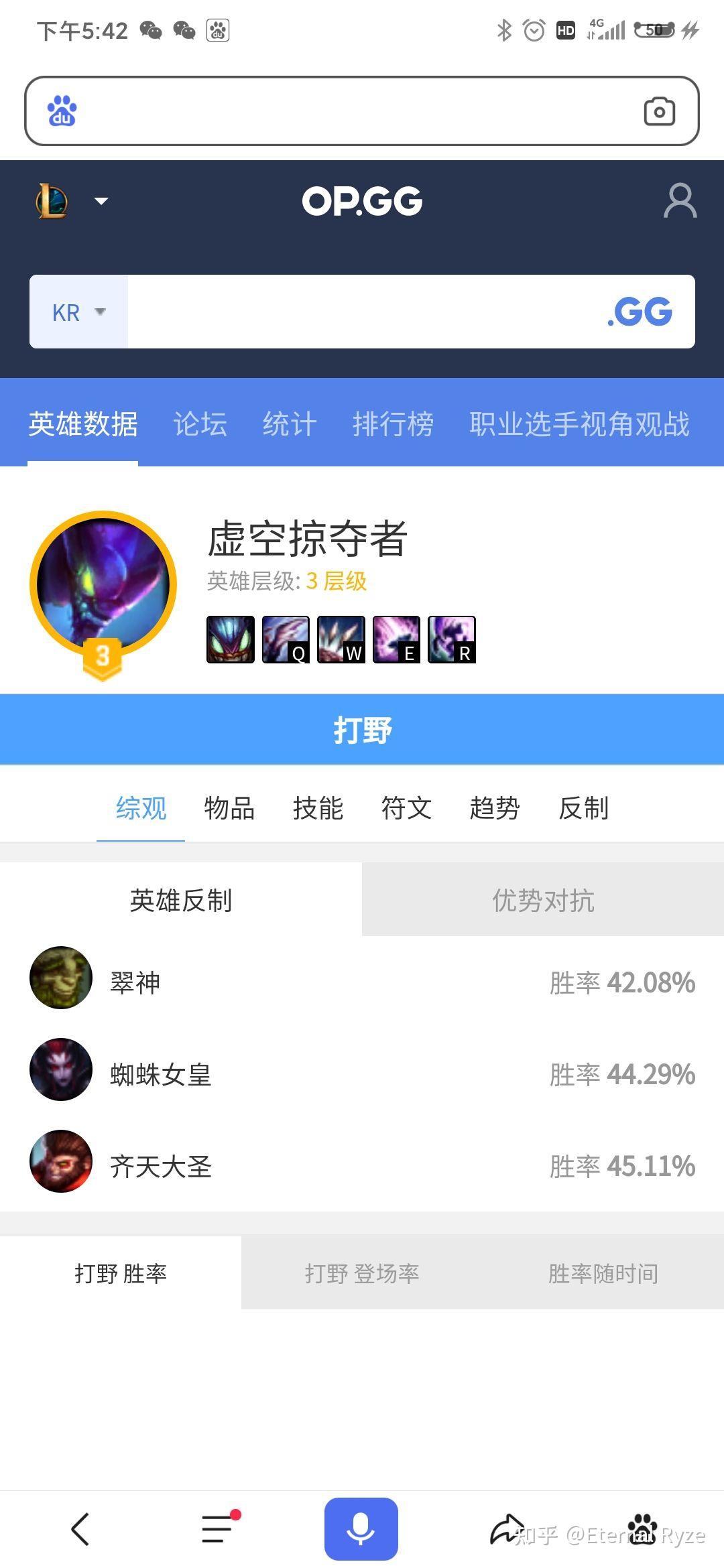Tap the blue .GG search button
This screenshot has width=724, height=1568.
pos(640,312)
